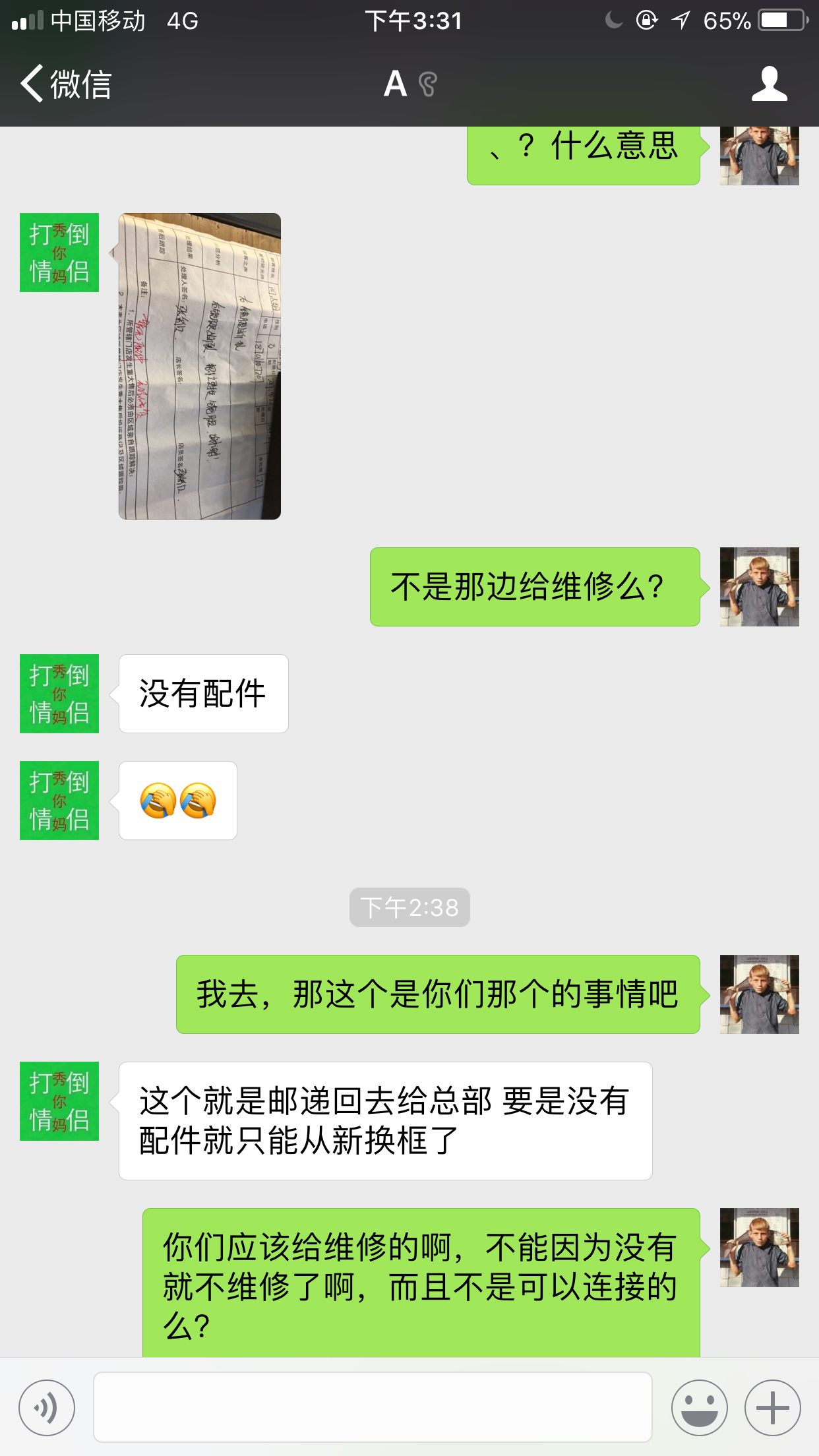Open the photo of the handwritten form

coord(200,366)
